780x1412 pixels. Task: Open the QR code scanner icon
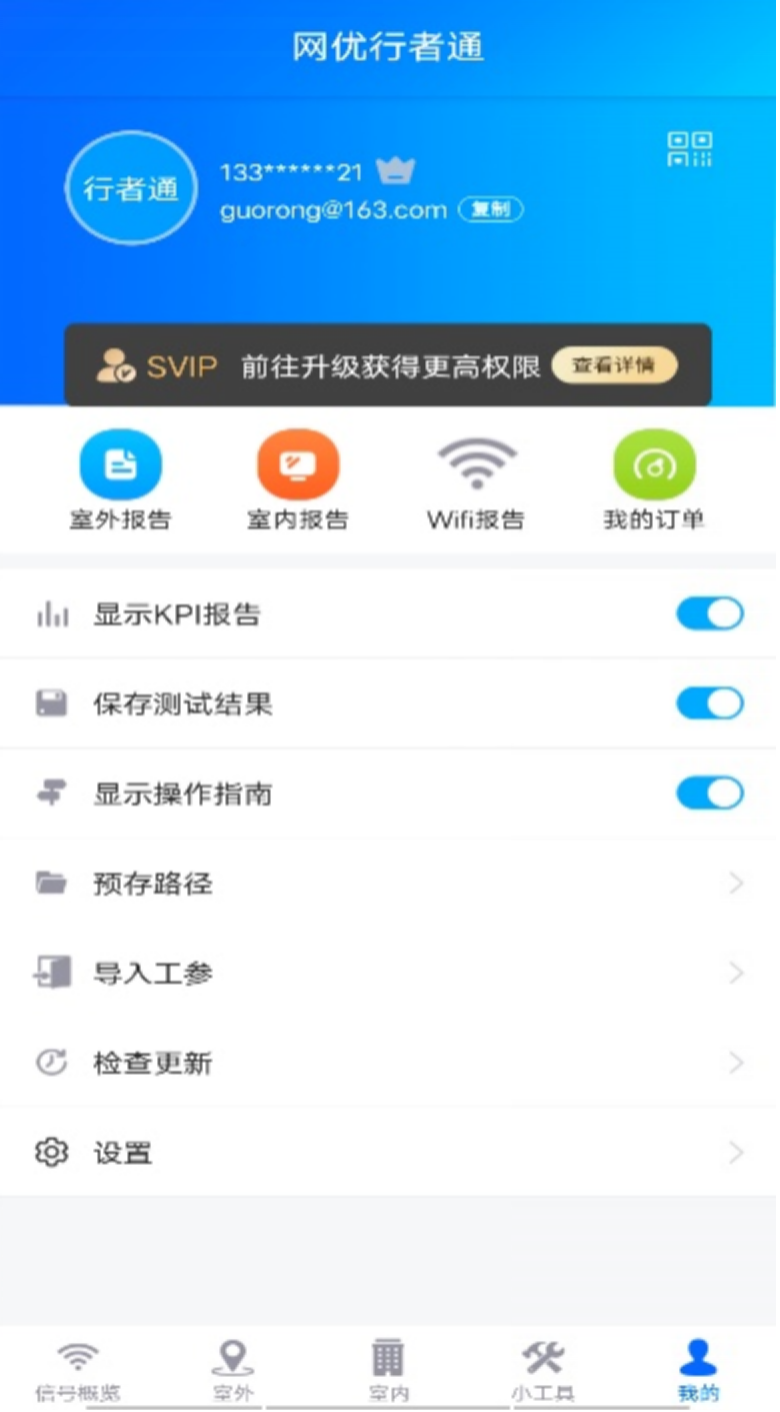point(689,149)
